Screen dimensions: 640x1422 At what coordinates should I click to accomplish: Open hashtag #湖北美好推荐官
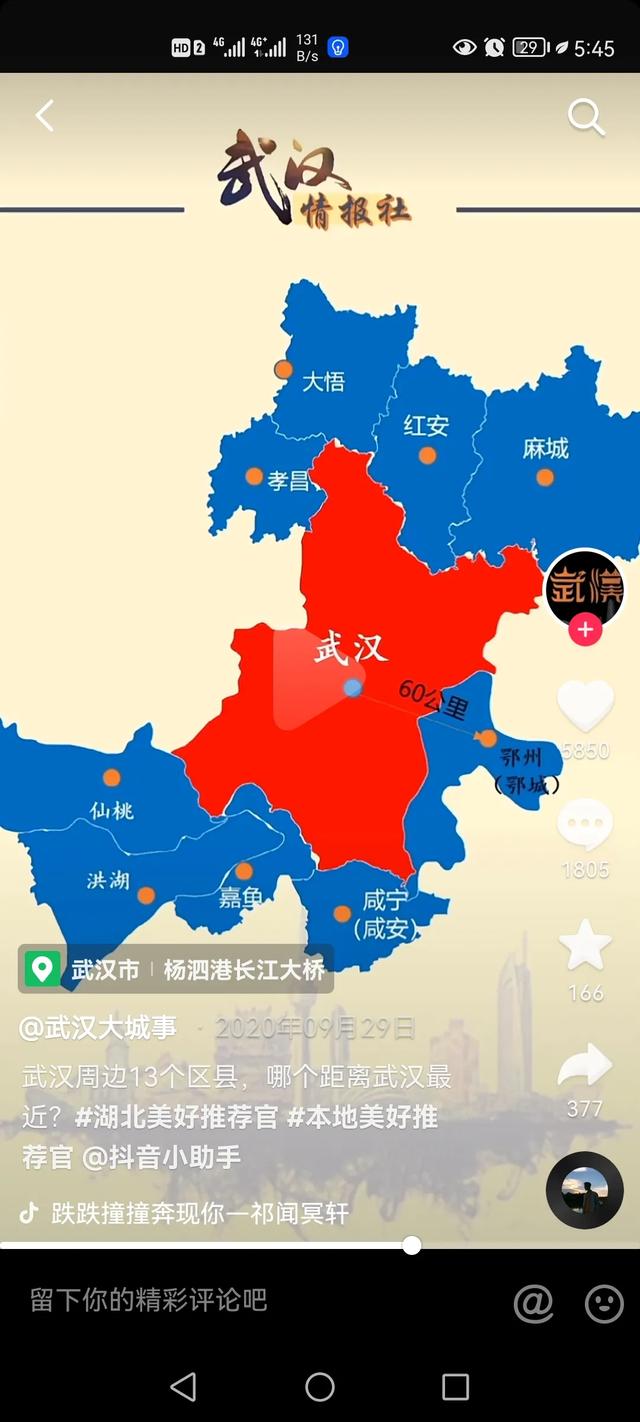pyautogui.click(x=176, y=1117)
